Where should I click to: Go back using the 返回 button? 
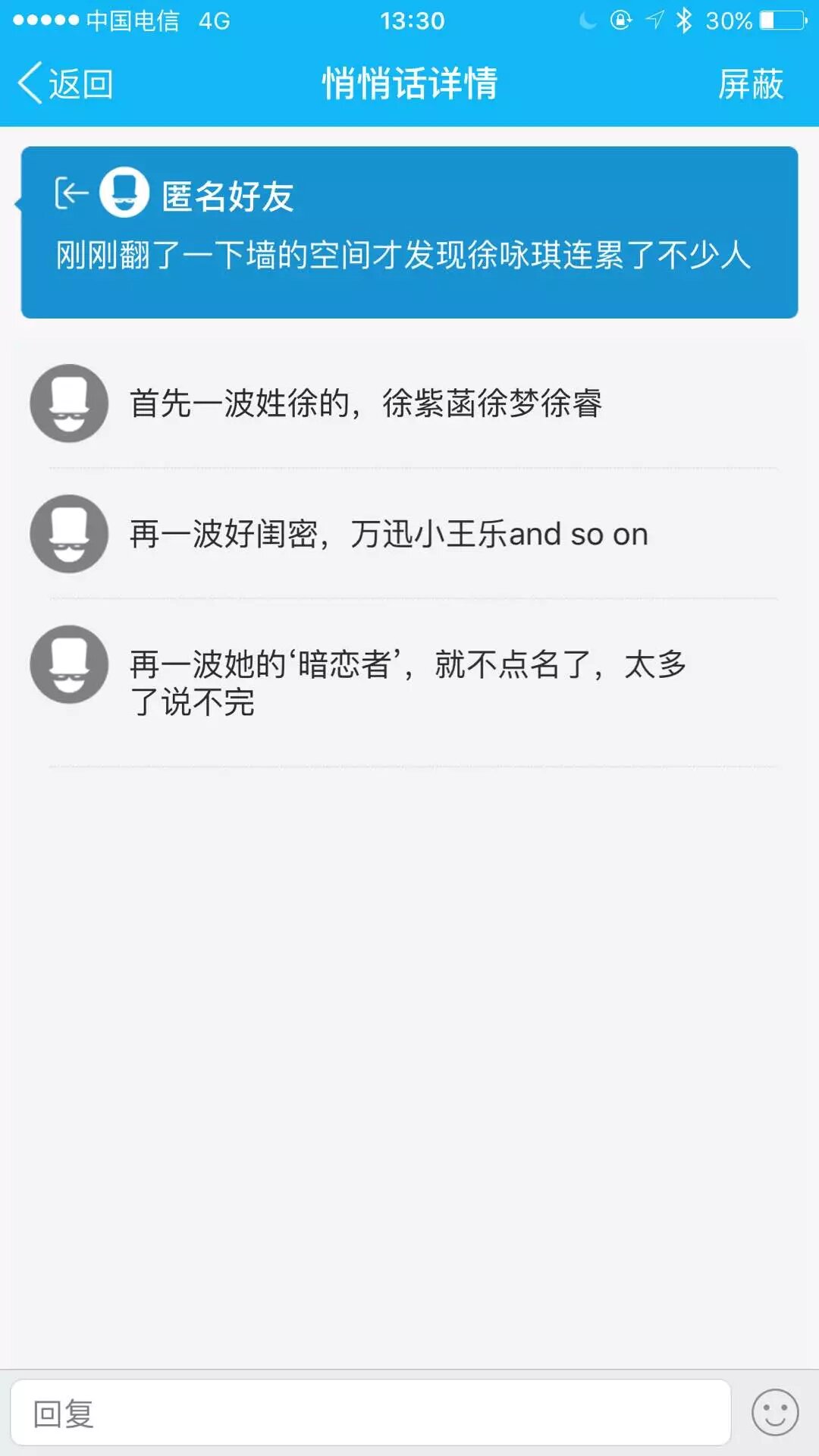[x=66, y=83]
